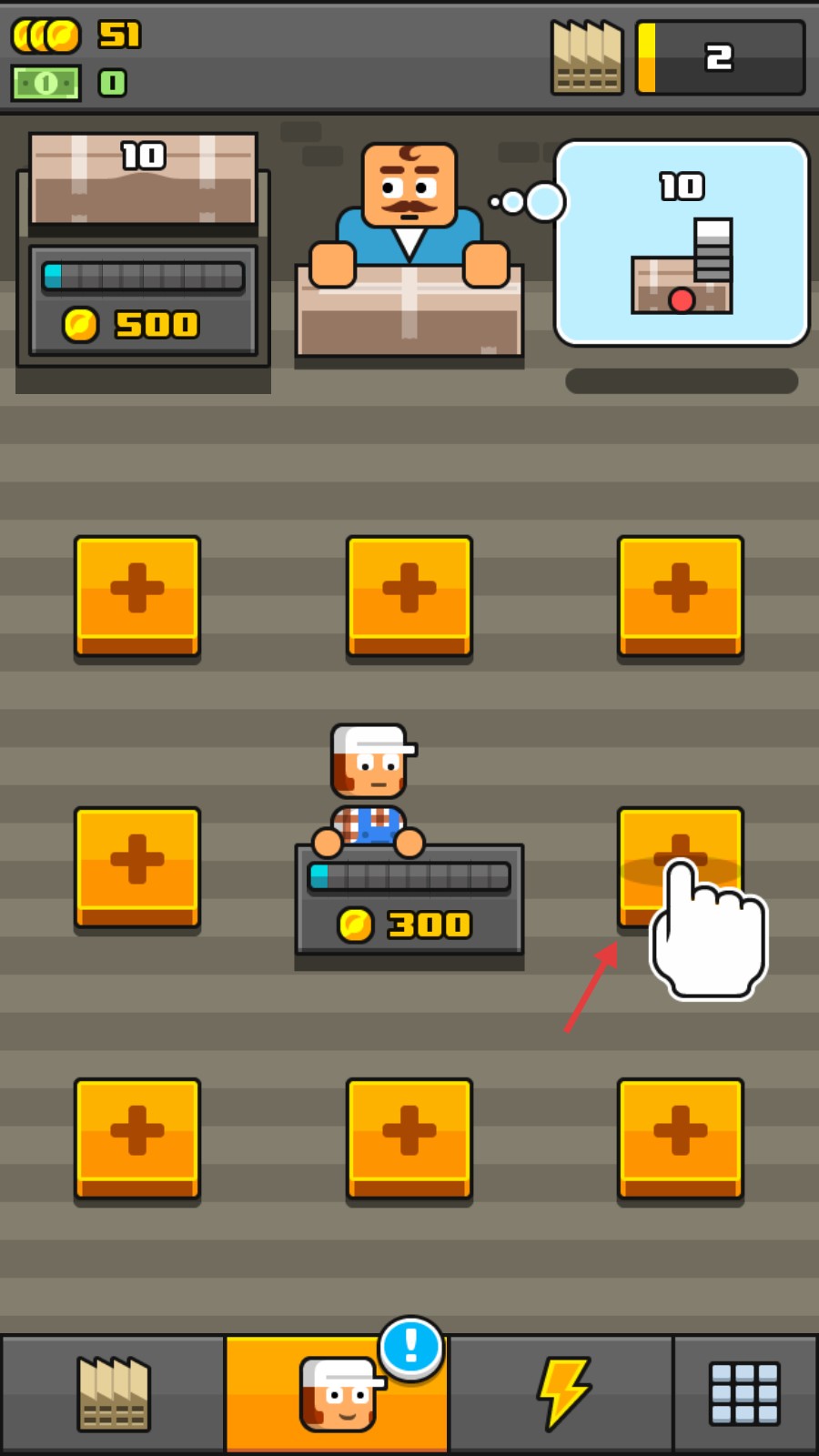Open the boxes tab in bottom bar

(113, 1393)
